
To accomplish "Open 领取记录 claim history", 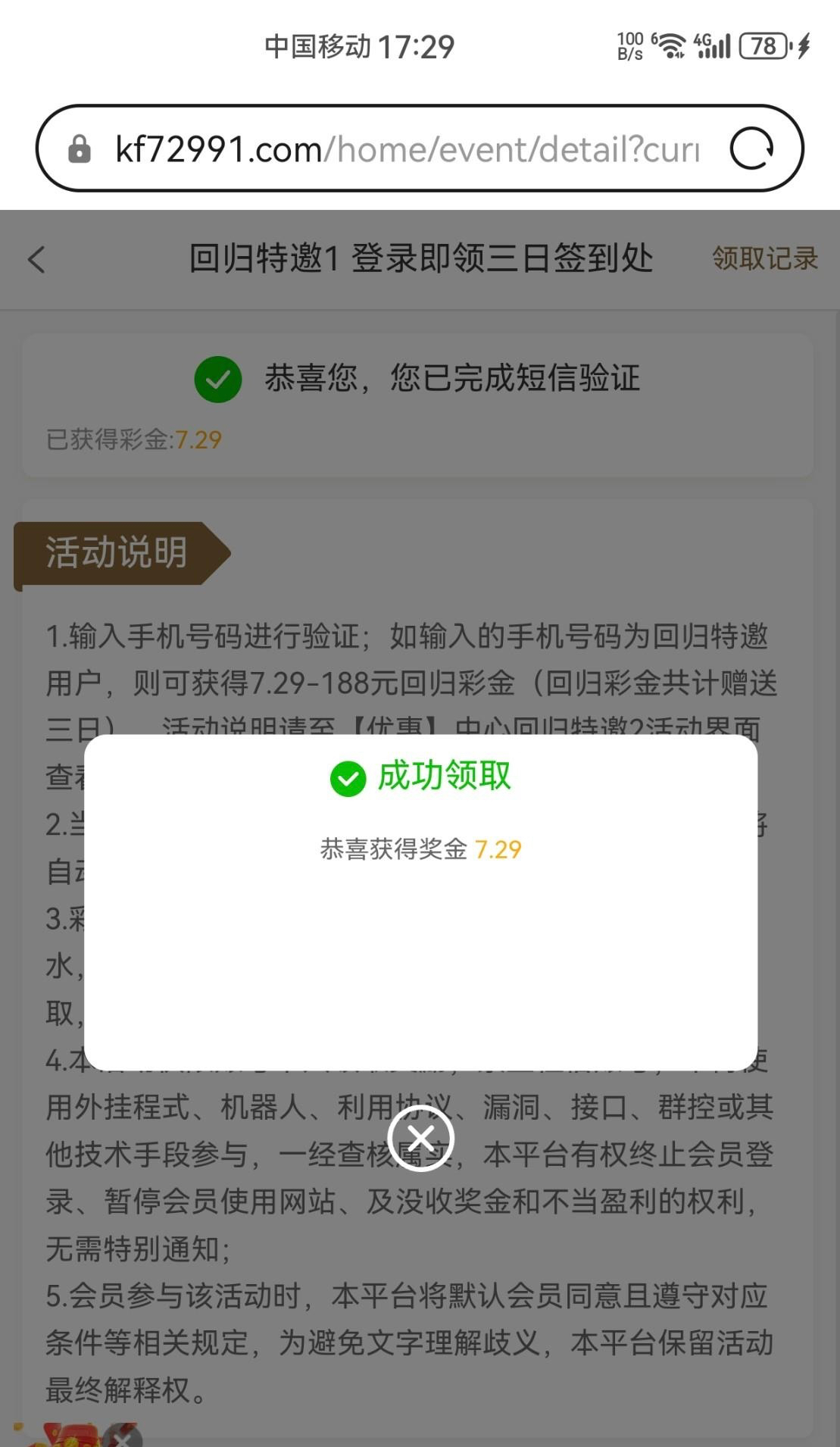I will point(764,259).
